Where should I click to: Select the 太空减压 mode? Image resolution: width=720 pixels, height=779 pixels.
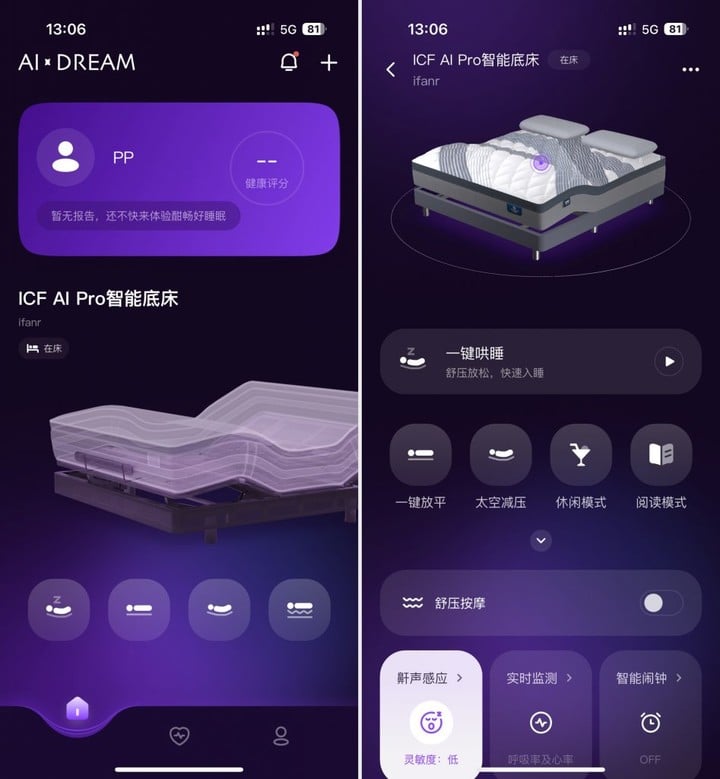500,455
